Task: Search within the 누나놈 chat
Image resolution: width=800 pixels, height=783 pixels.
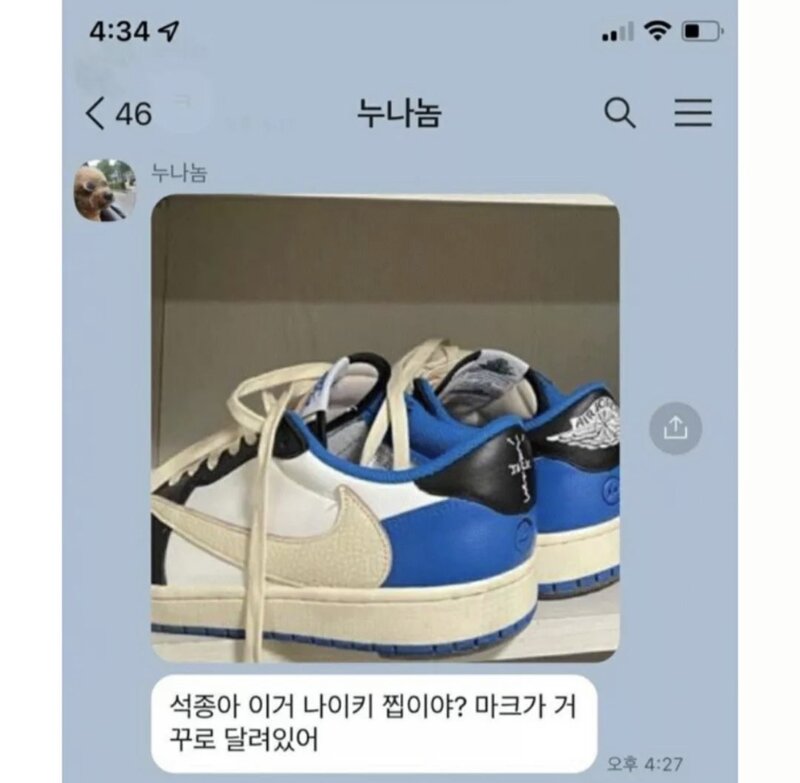Action: 620,113
